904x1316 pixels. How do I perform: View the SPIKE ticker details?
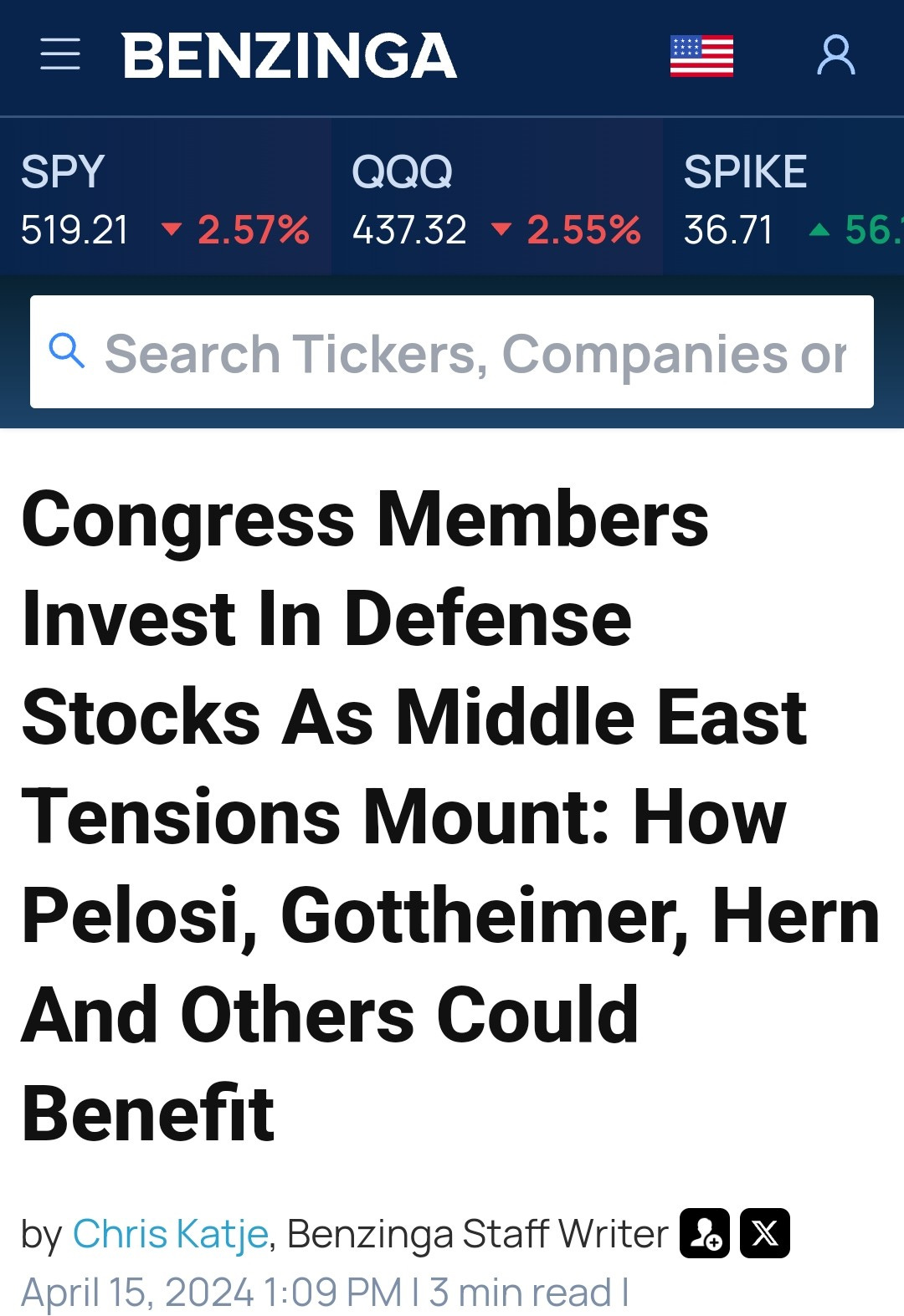point(783,199)
